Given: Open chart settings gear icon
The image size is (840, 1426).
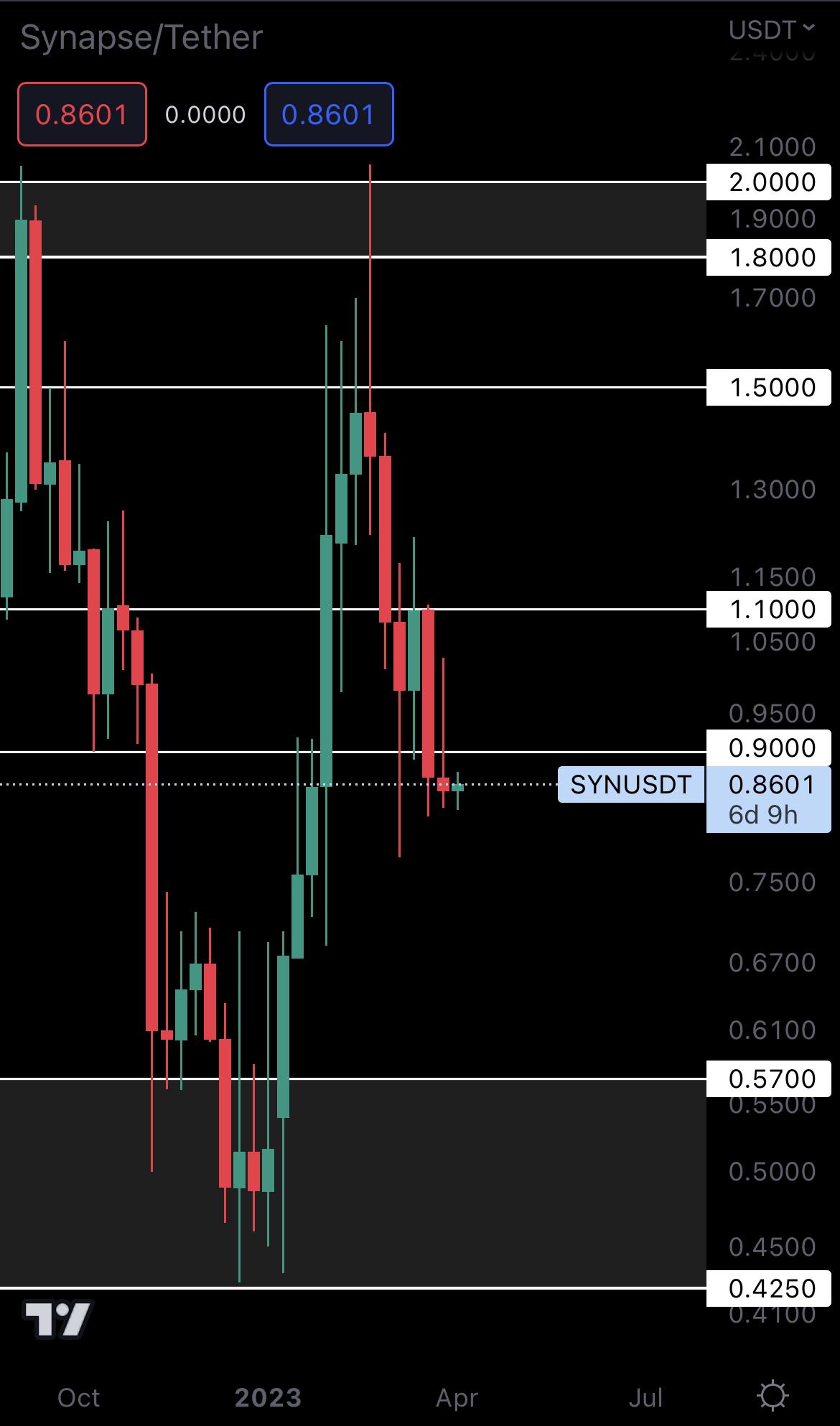Looking at the screenshot, I should [773, 1397].
